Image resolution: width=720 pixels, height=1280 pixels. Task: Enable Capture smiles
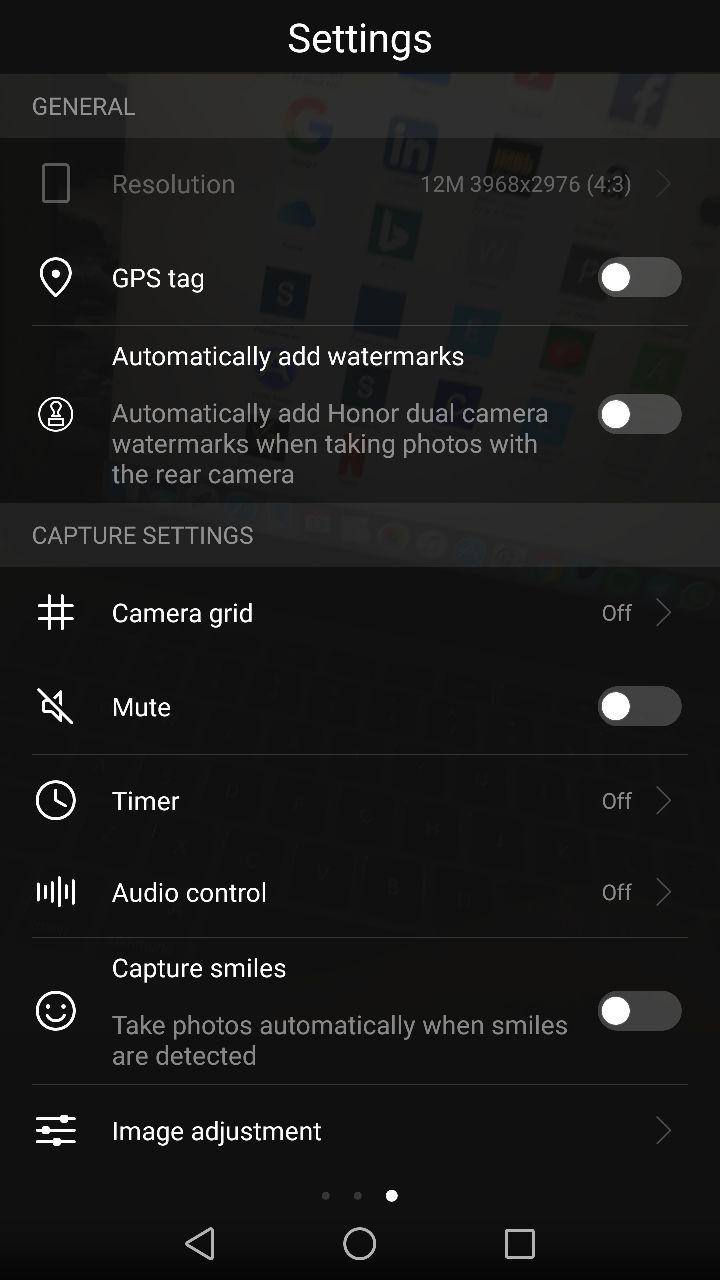pyautogui.click(x=639, y=1011)
